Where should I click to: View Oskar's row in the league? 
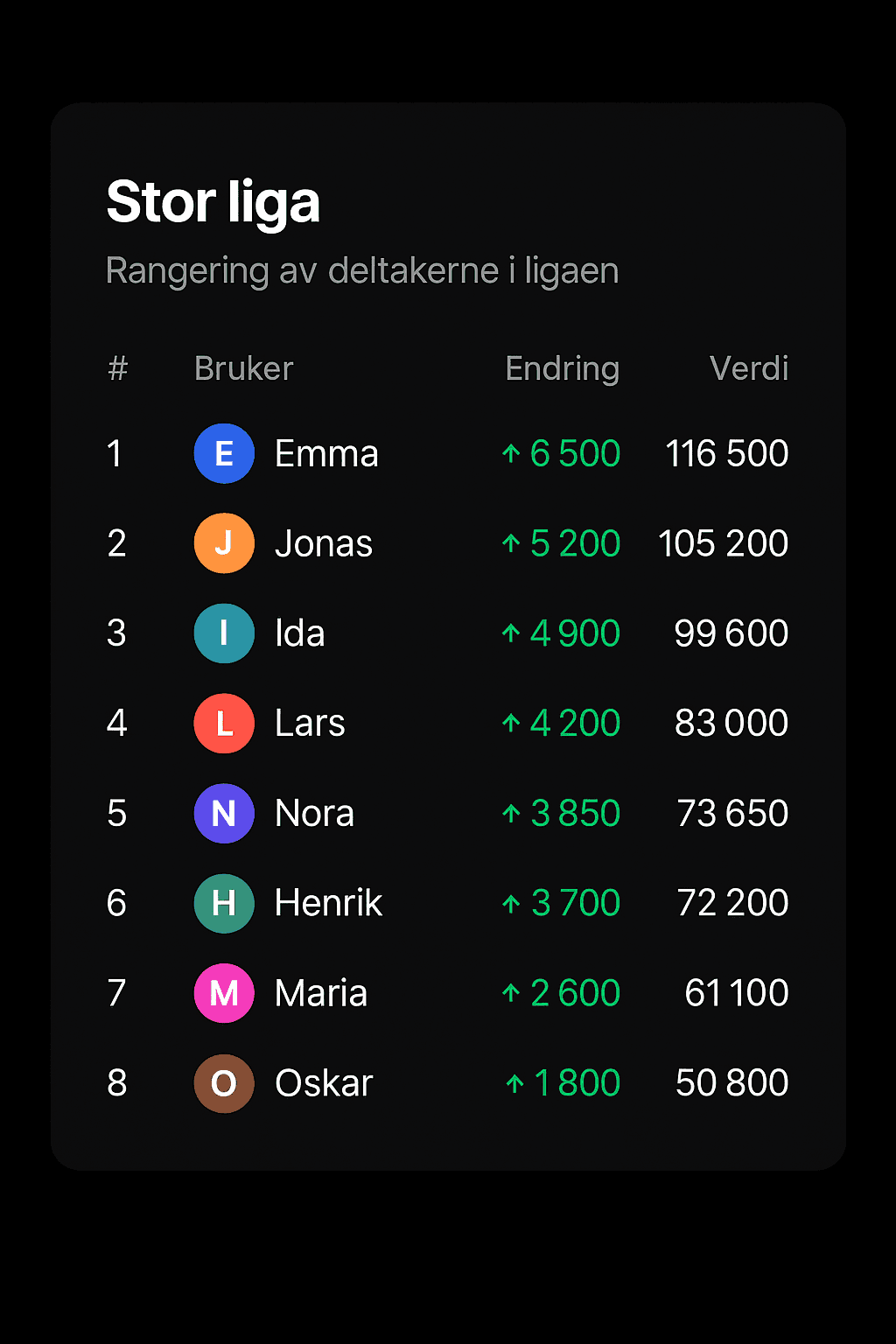(448, 1083)
